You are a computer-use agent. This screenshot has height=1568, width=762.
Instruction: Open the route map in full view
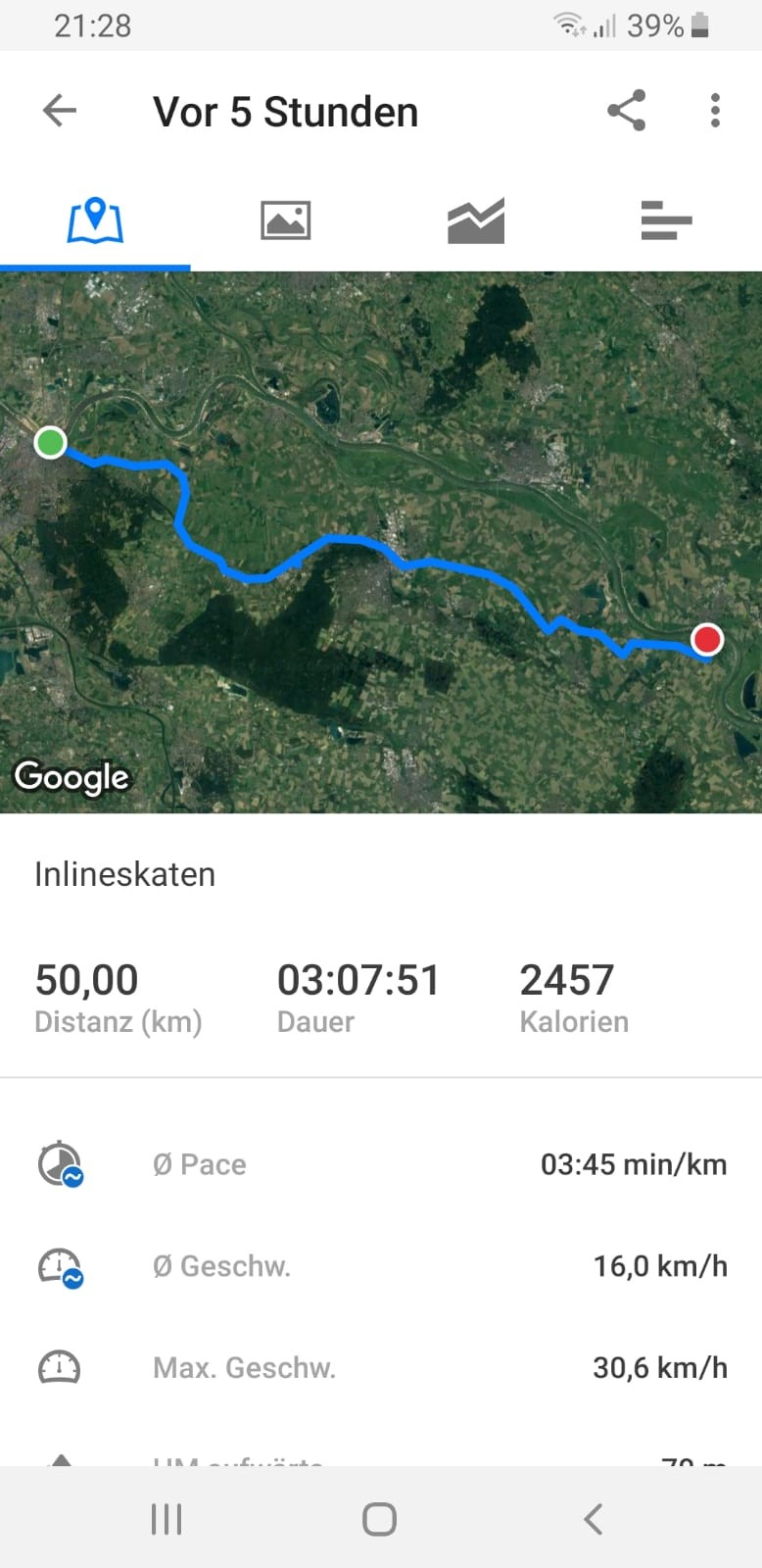tap(381, 542)
